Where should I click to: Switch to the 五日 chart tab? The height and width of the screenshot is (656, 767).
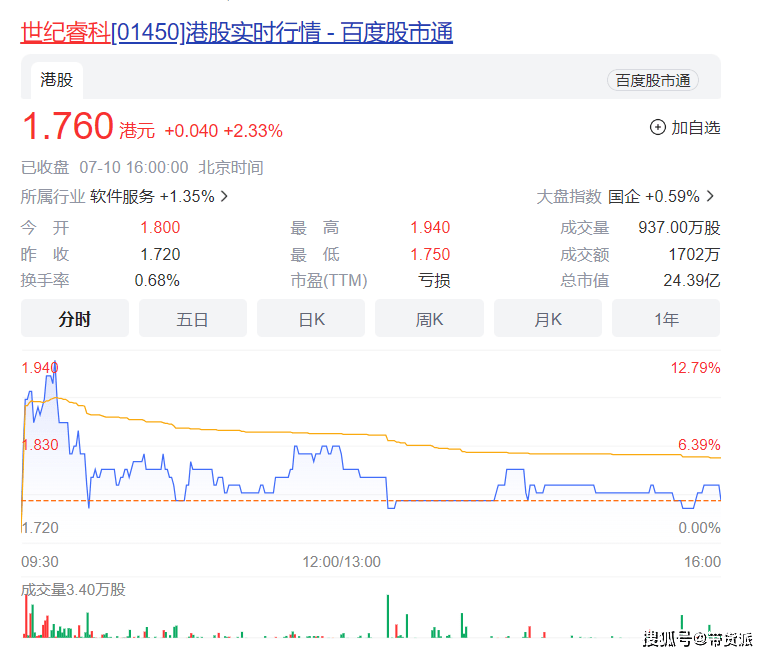pyautogui.click(x=192, y=319)
